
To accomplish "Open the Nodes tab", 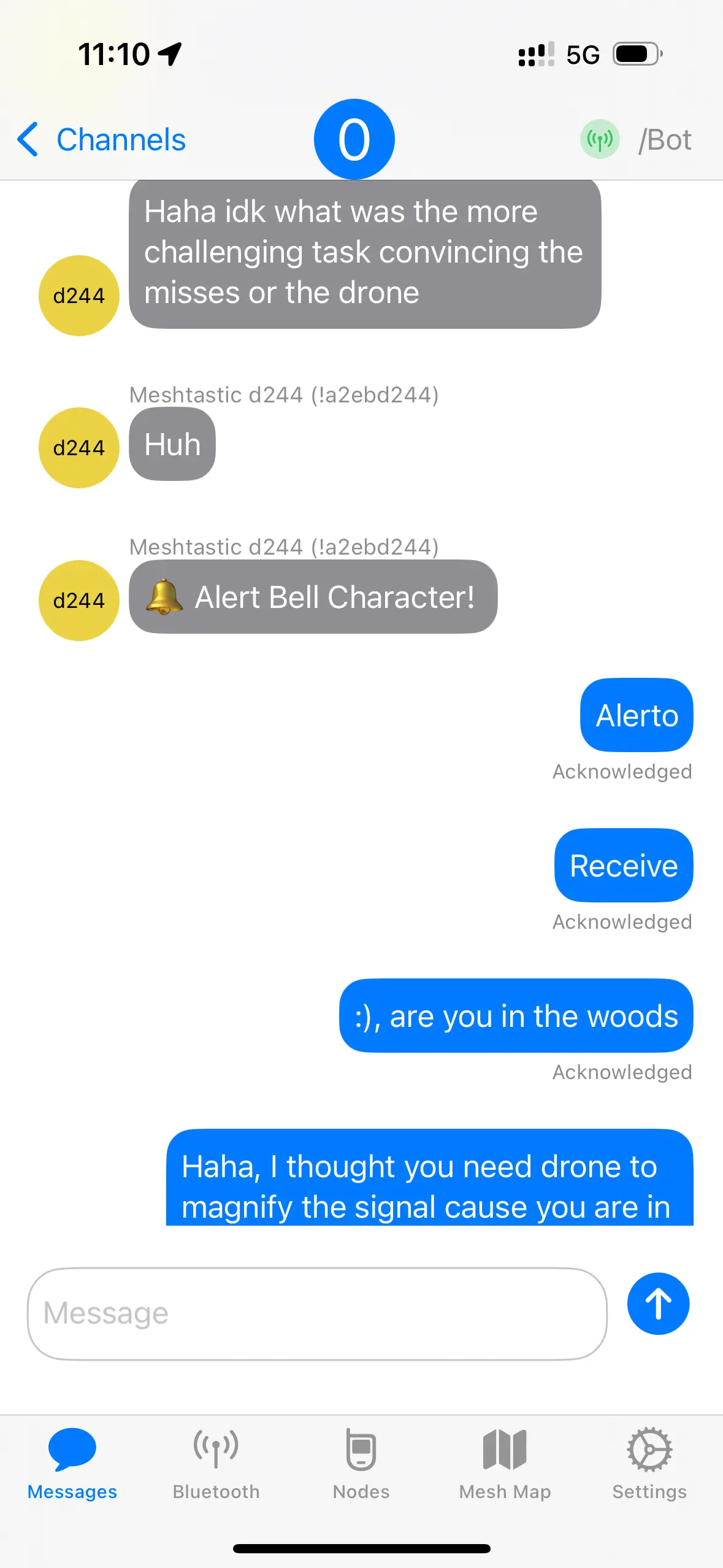I will (361, 1464).
